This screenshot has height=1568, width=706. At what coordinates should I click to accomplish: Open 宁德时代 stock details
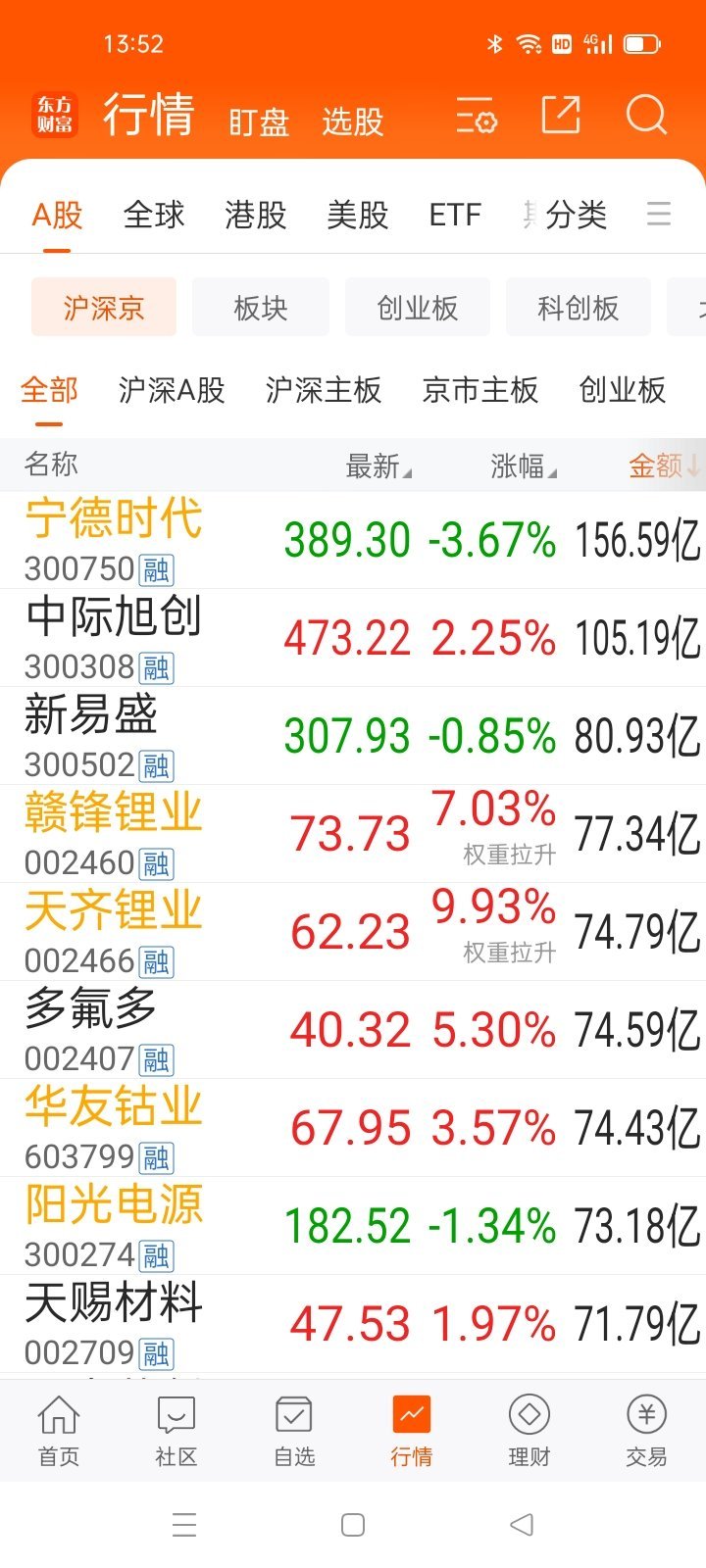pyautogui.click(x=111, y=521)
